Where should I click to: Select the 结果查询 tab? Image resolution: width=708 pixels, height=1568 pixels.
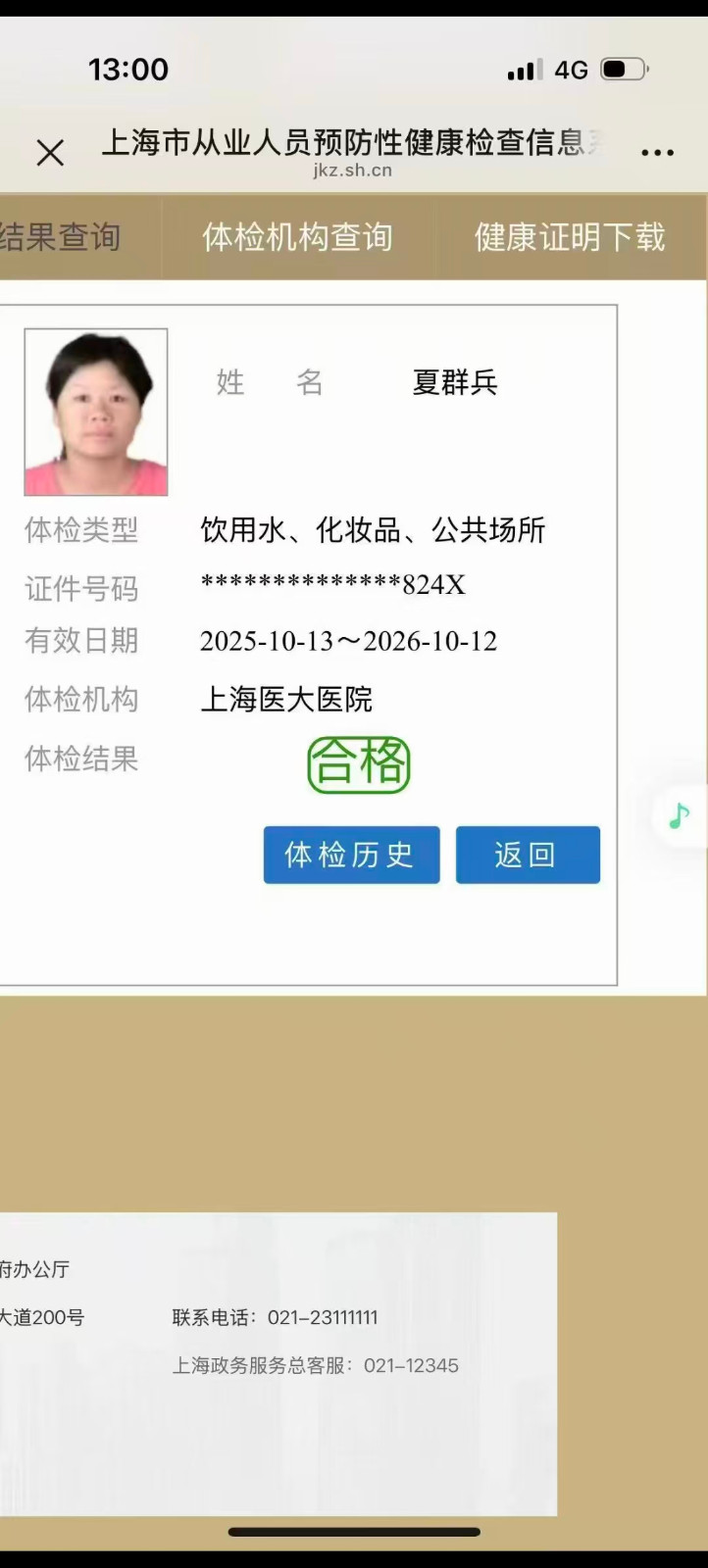pos(61,238)
